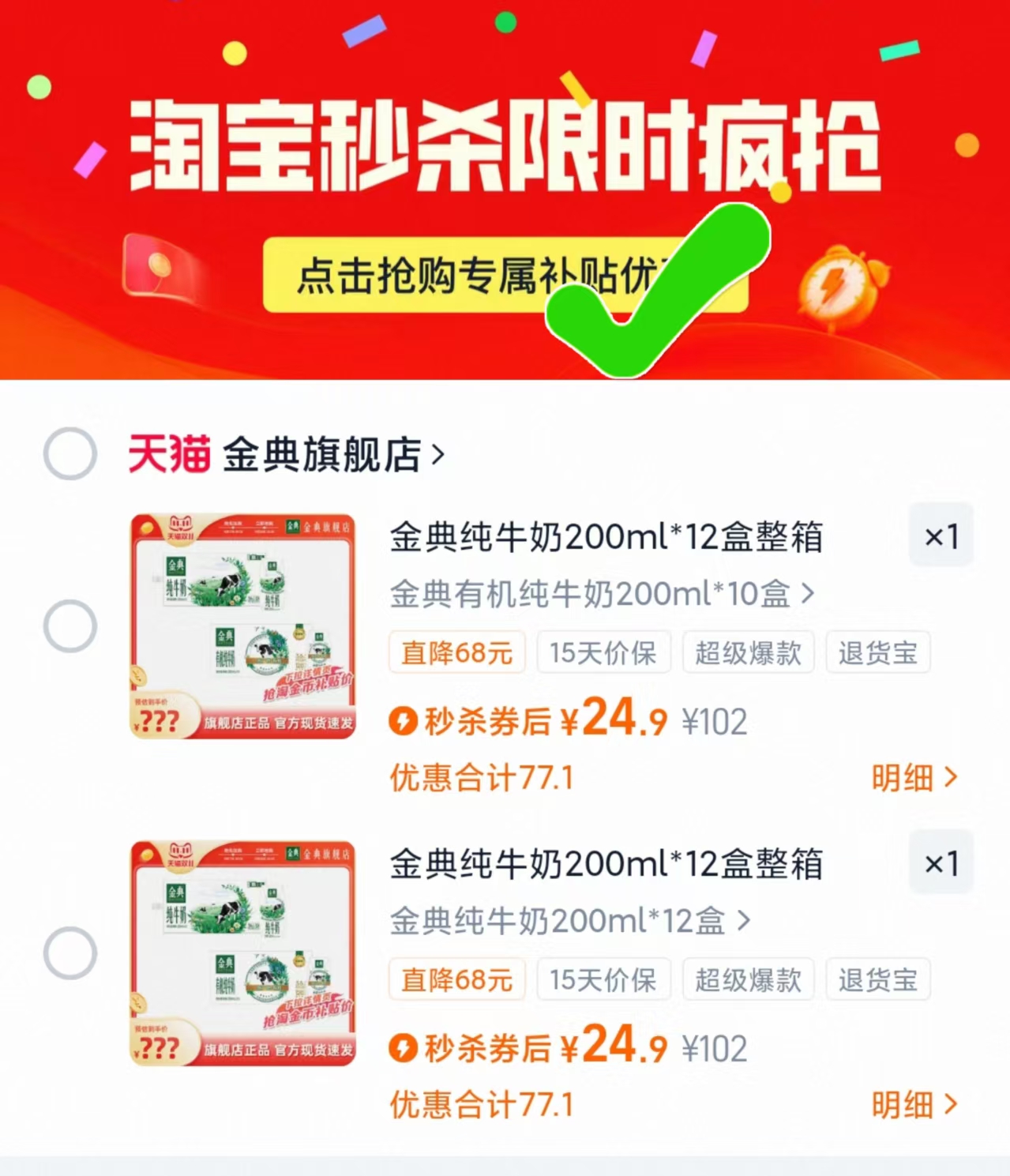This screenshot has width=1010, height=1176.
Task: Click the lightning icon beside the second ¥24.9 price
Action: pyautogui.click(x=405, y=1046)
